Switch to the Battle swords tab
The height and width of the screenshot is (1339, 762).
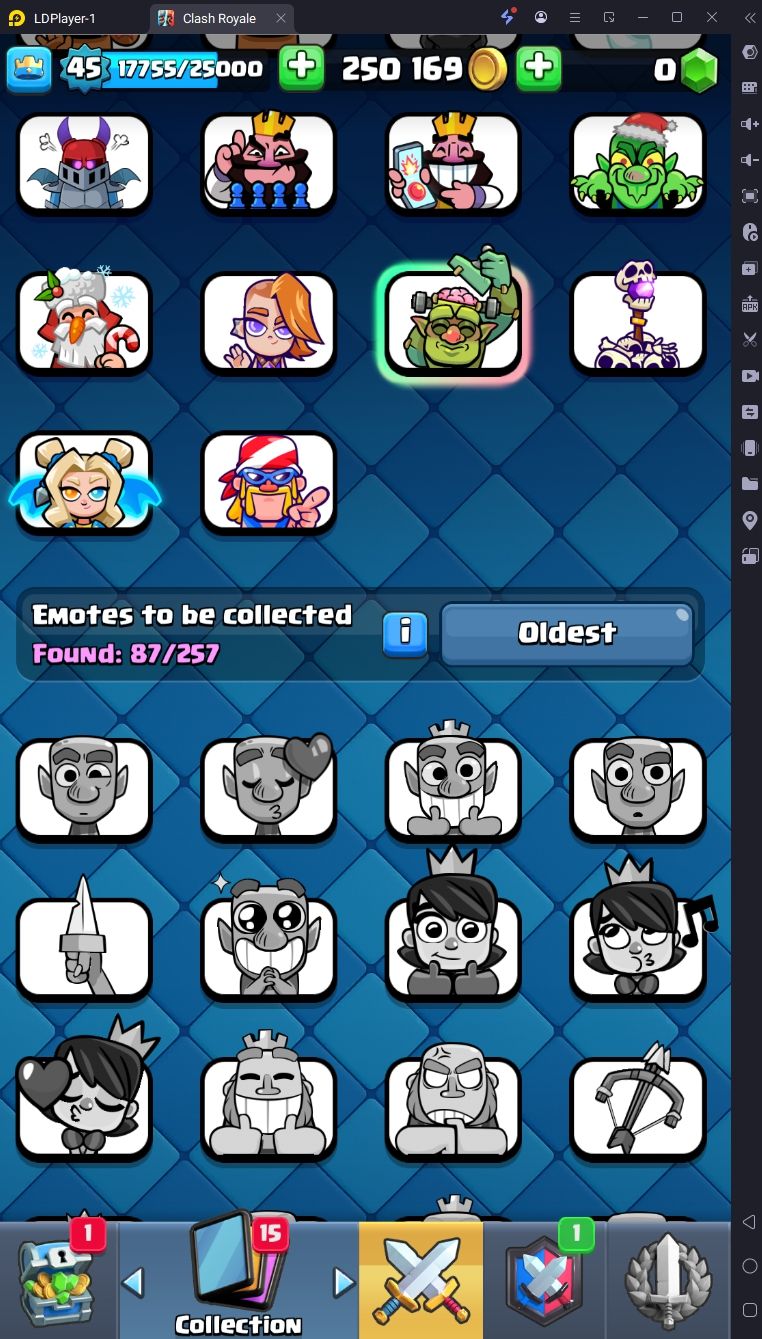tap(420, 1280)
